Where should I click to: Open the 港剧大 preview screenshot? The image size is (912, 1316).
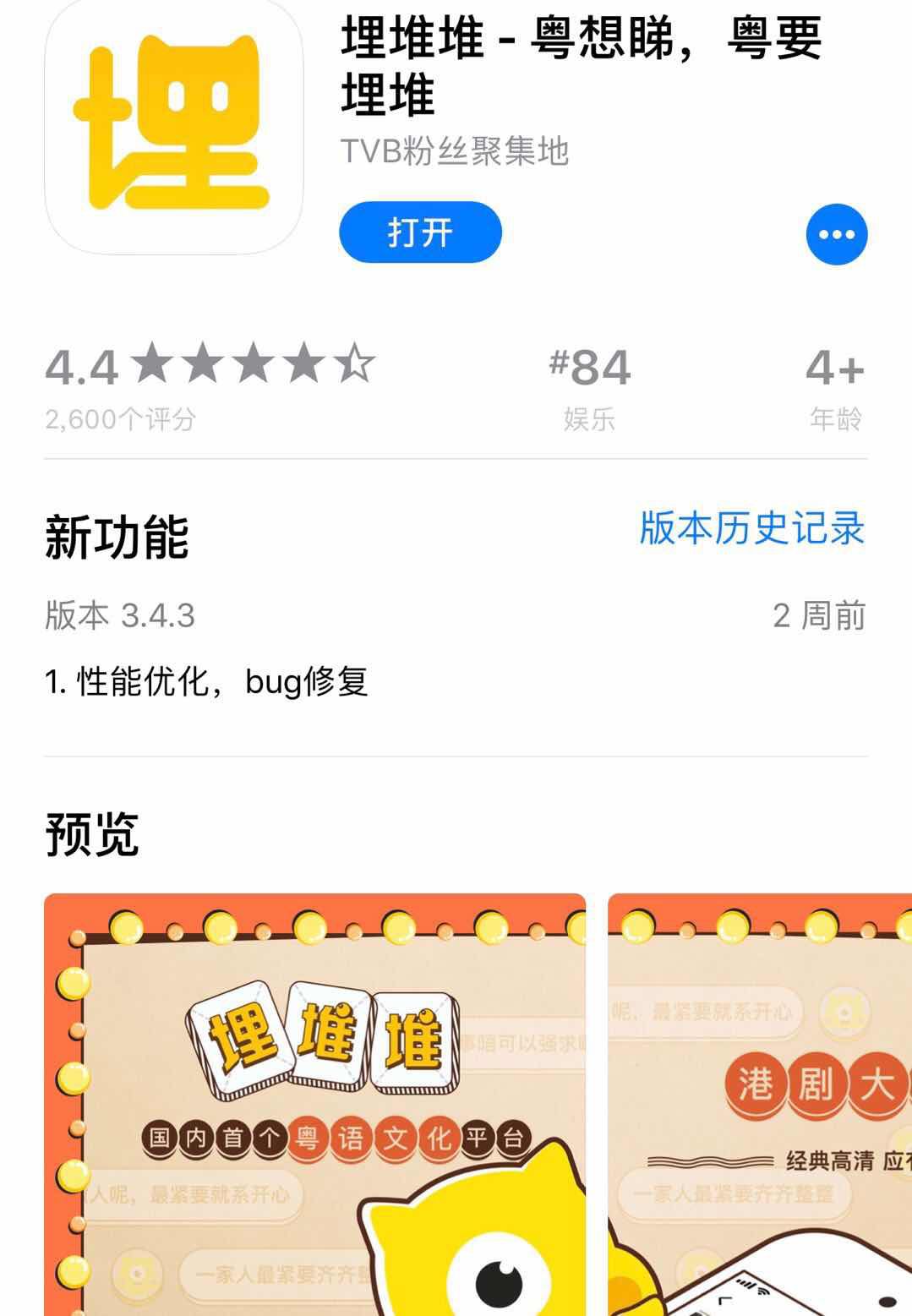click(759, 1103)
